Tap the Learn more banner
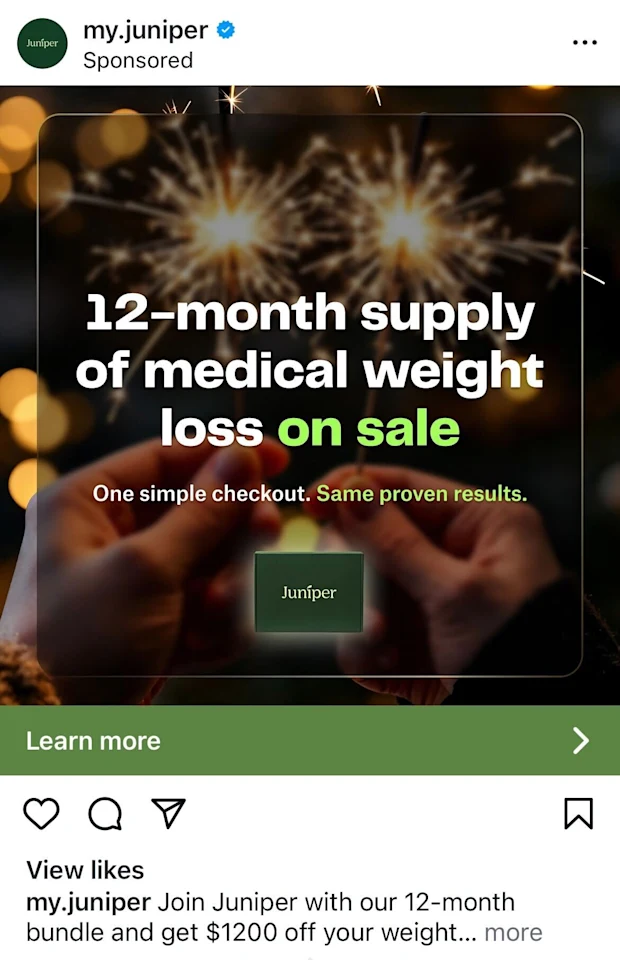This screenshot has height=960, width=620. (x=310, y=740)
